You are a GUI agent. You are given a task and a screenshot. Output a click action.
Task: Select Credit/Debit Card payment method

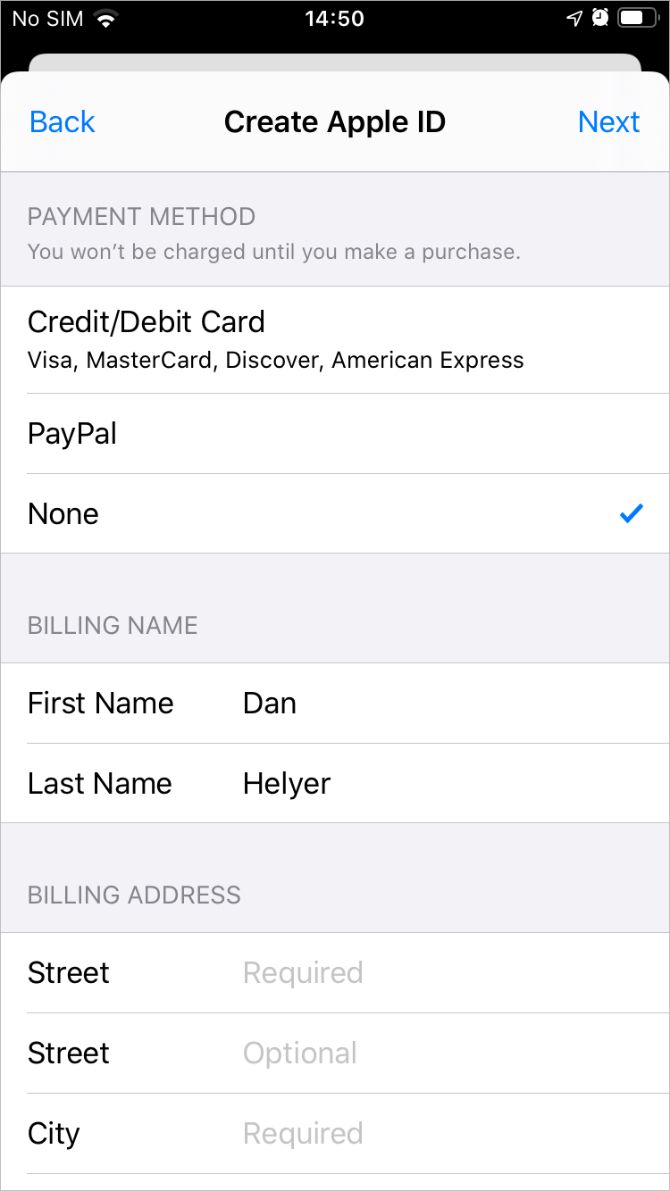coord(335,340)
